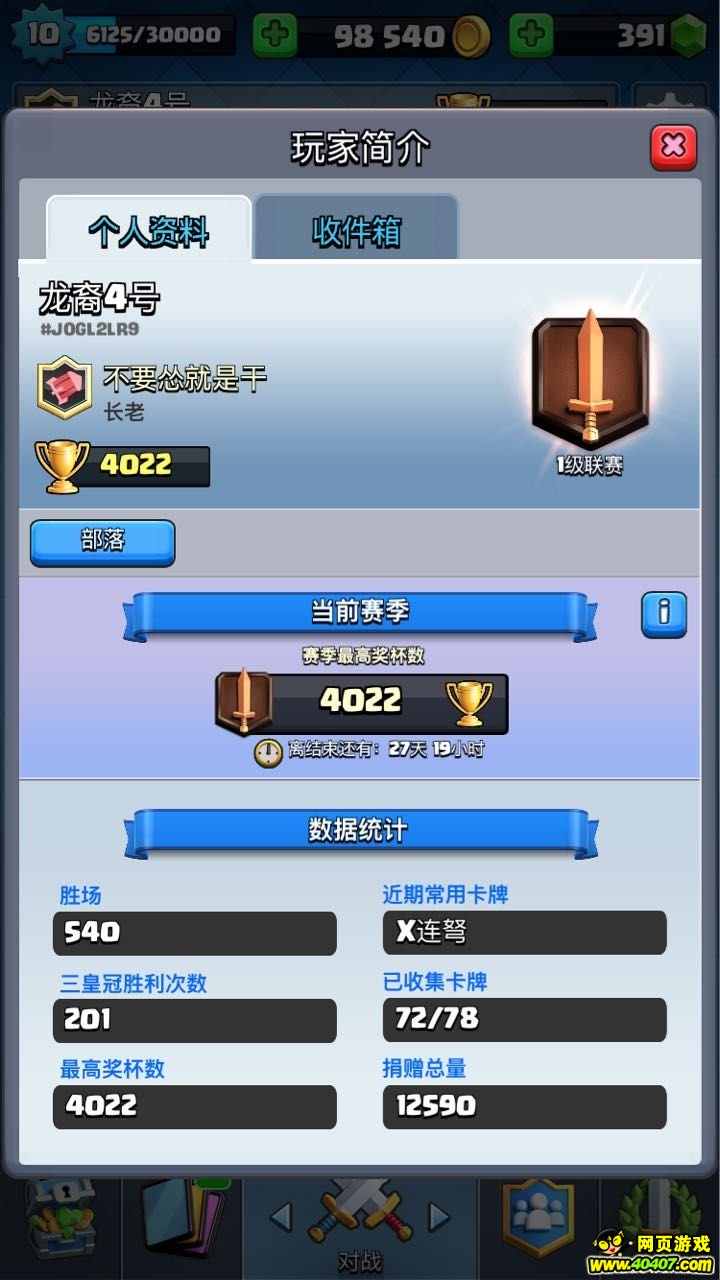Open the current season info icon
Image resolution: width=720 pixels, height=1280 pixels.
point(664,614)
